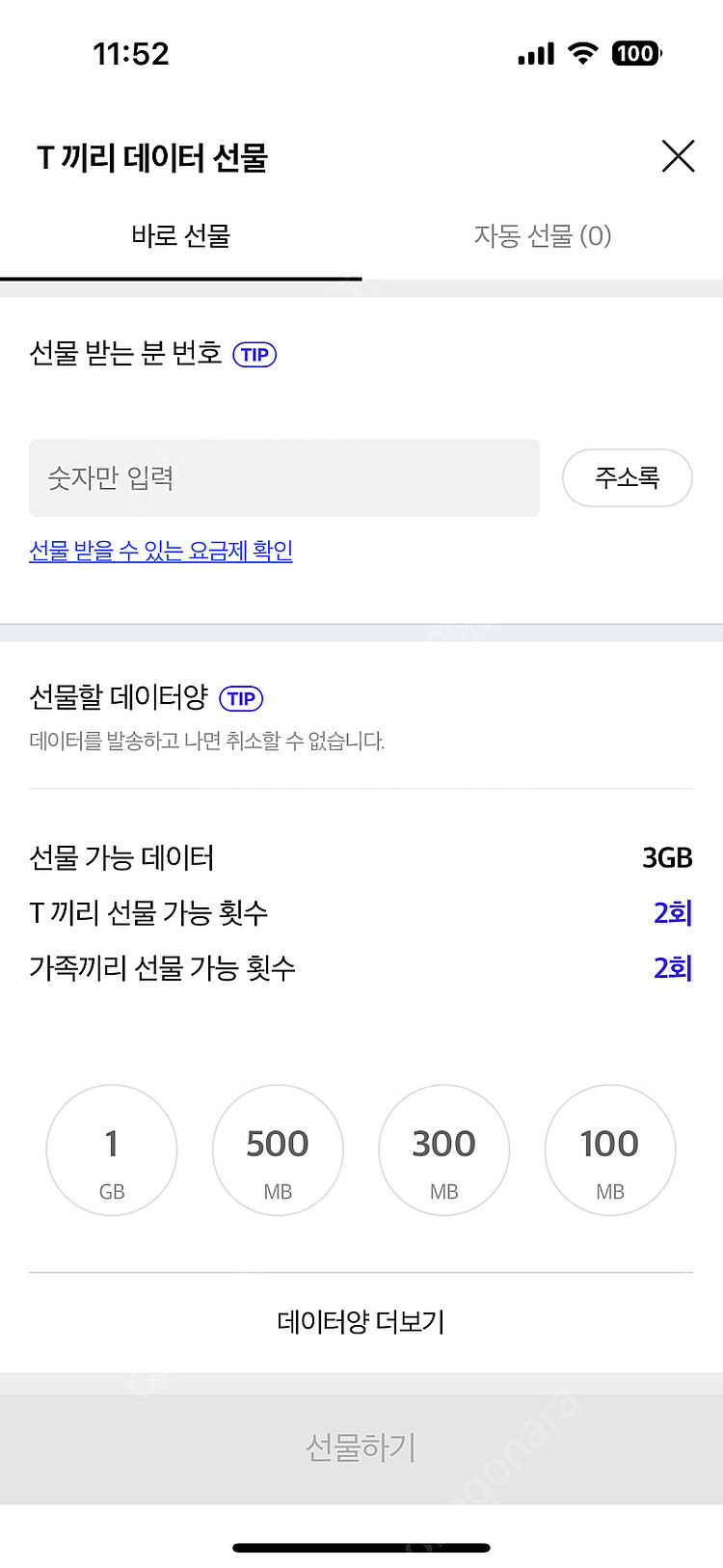This screenshot has height=1568, width=723.
Task: Open 선물 받을 수 있는 요금제 확인 link
Action: [x=161, y=551]
